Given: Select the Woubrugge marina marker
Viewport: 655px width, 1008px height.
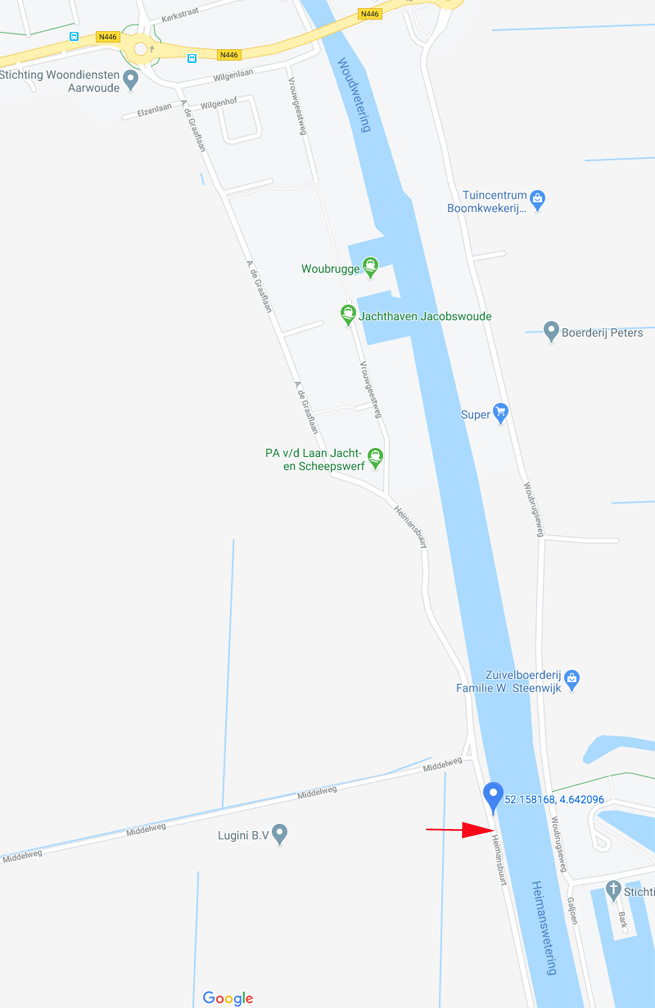Looking at the screenshot, I should 370,267.
